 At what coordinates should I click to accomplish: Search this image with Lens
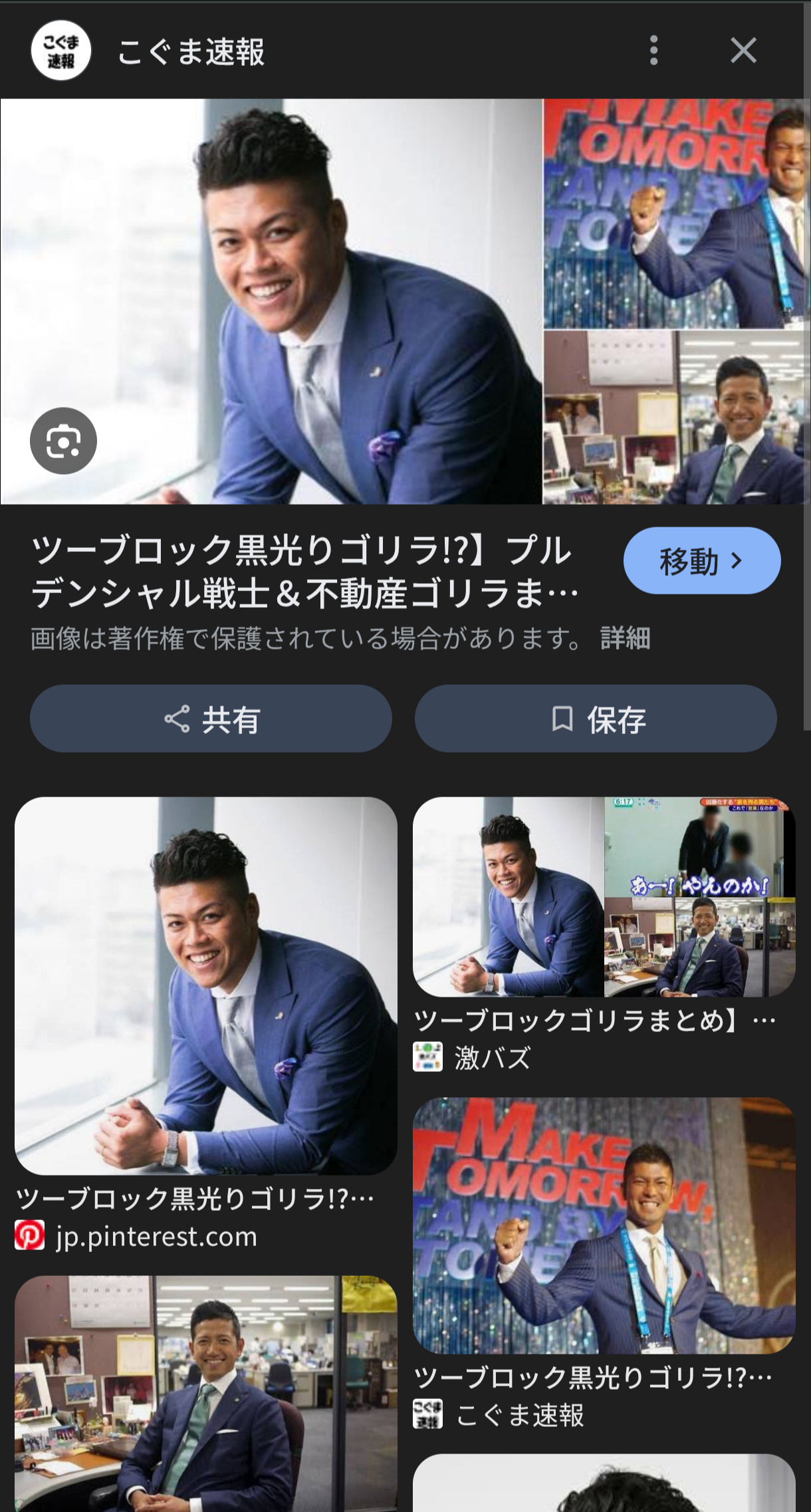(63, 441)
